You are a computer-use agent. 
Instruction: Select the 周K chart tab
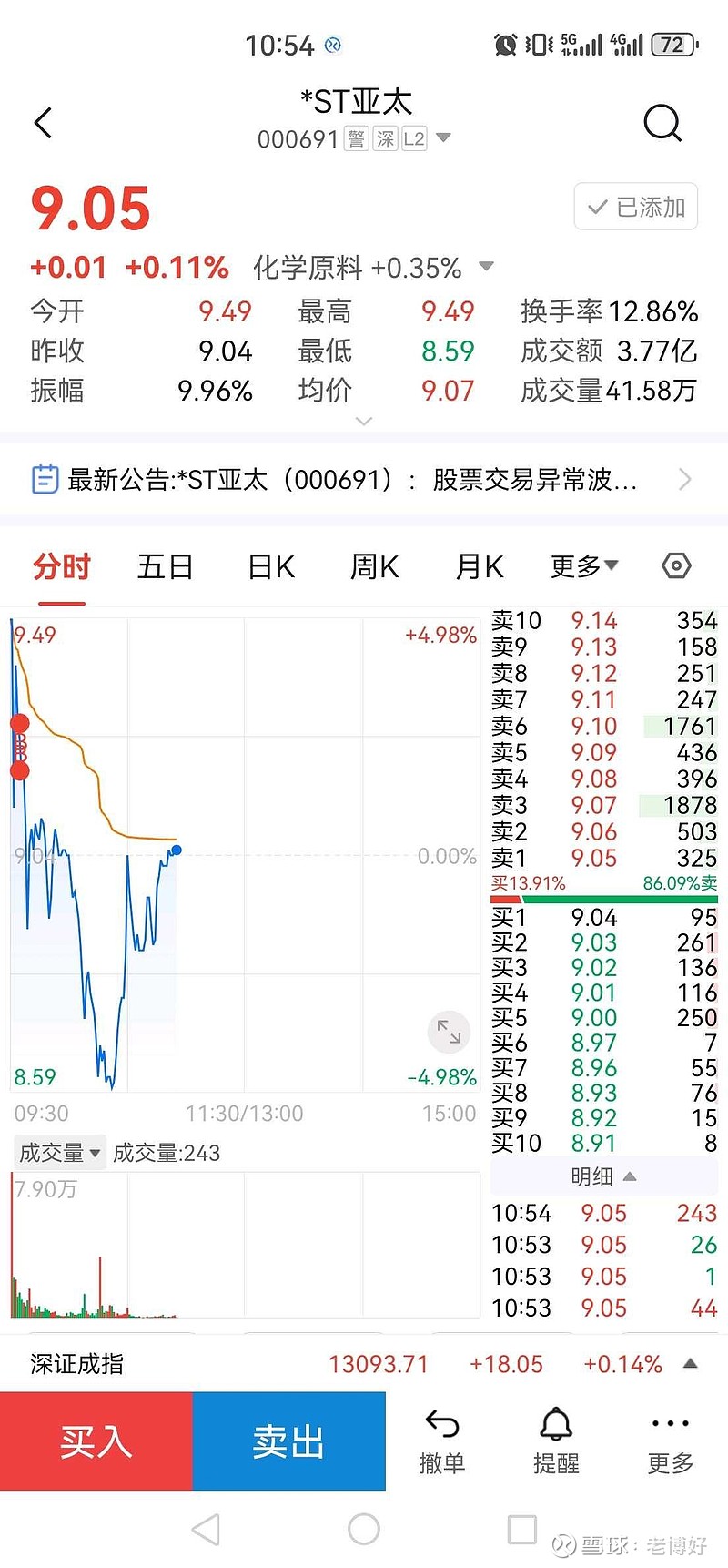tap(374, 567)
